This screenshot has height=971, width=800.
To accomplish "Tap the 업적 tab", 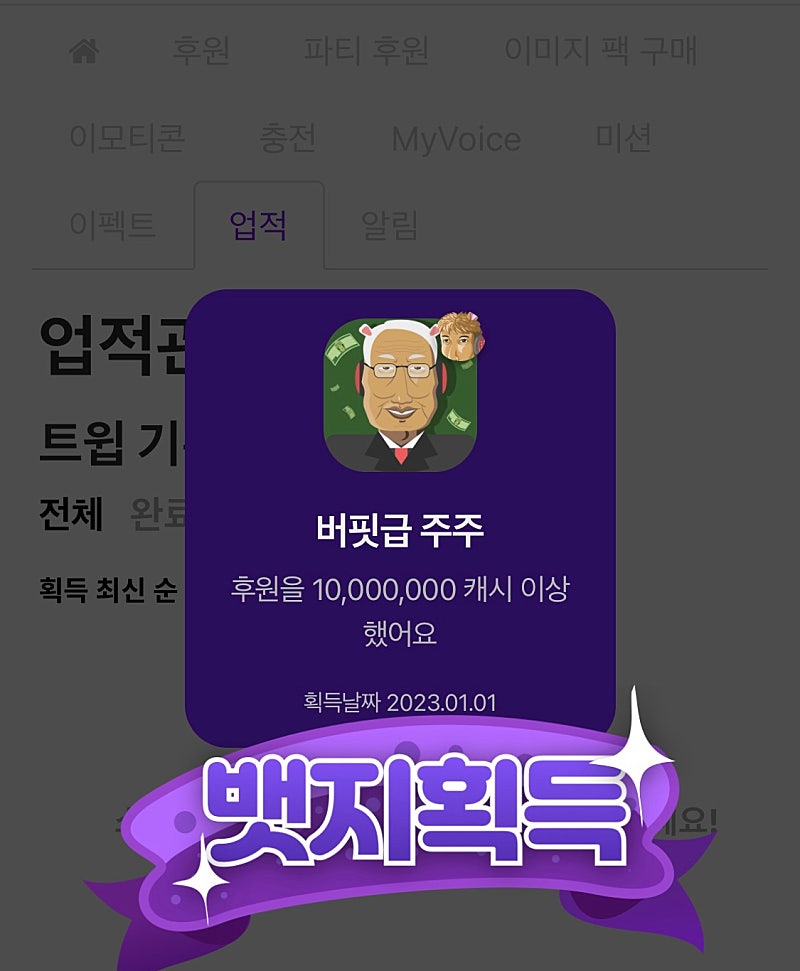I will coord(259,225).
